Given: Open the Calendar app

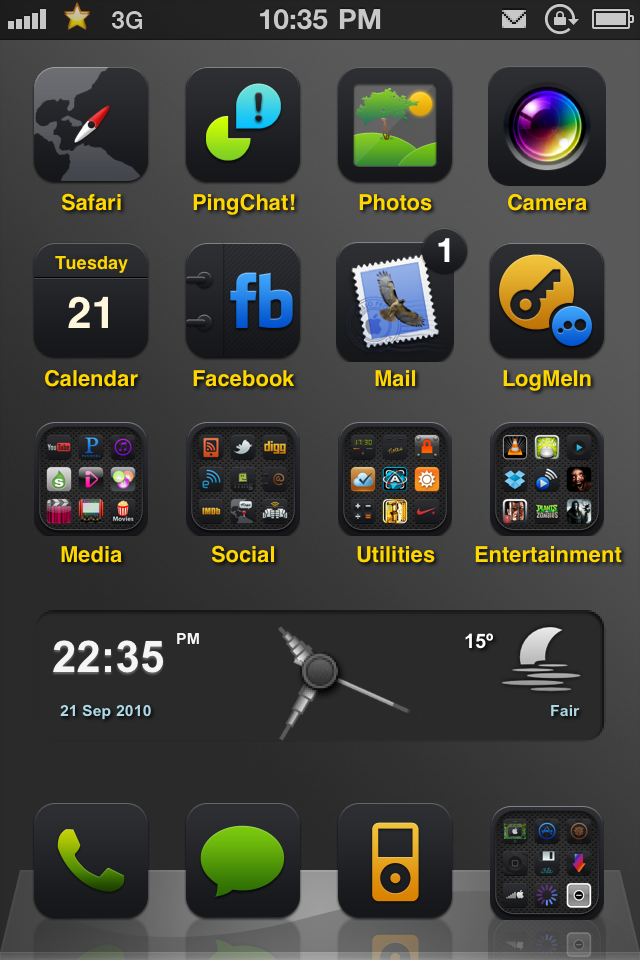Looking at the screenshot, I should point(91,302).
